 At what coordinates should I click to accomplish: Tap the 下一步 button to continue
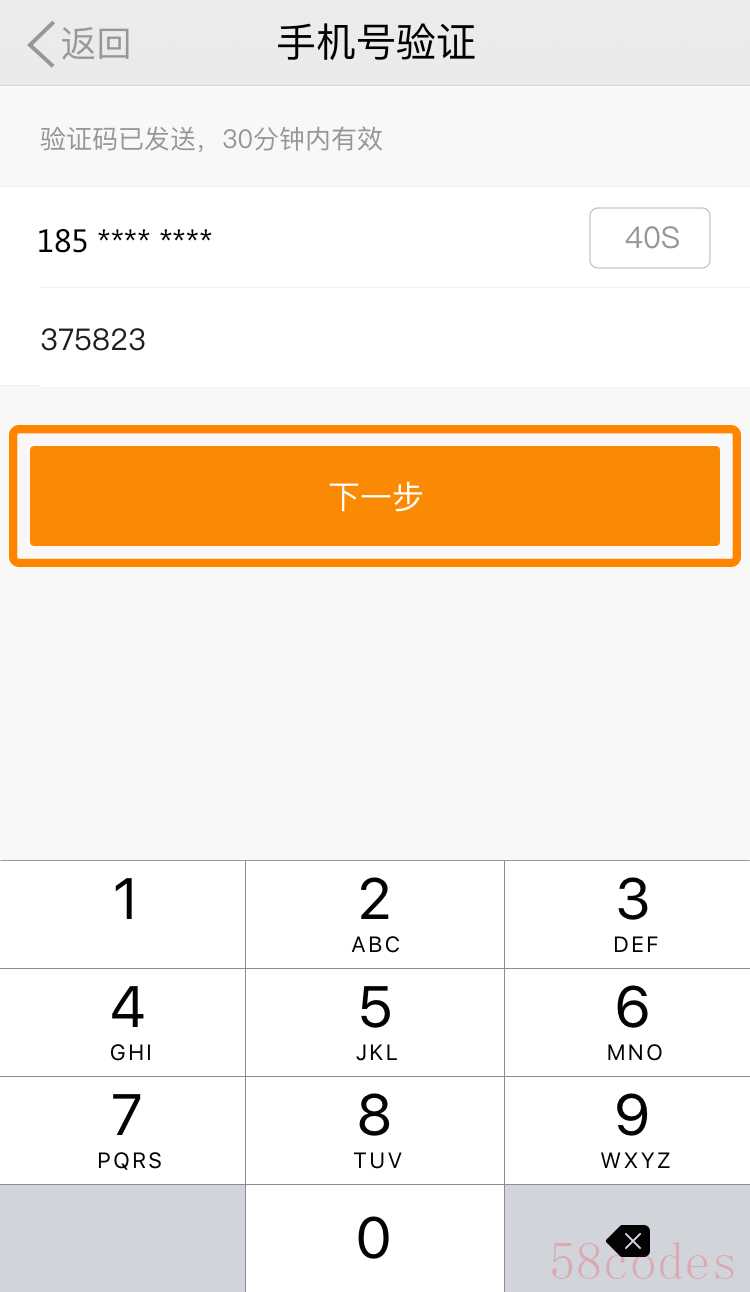coord(375,496)
